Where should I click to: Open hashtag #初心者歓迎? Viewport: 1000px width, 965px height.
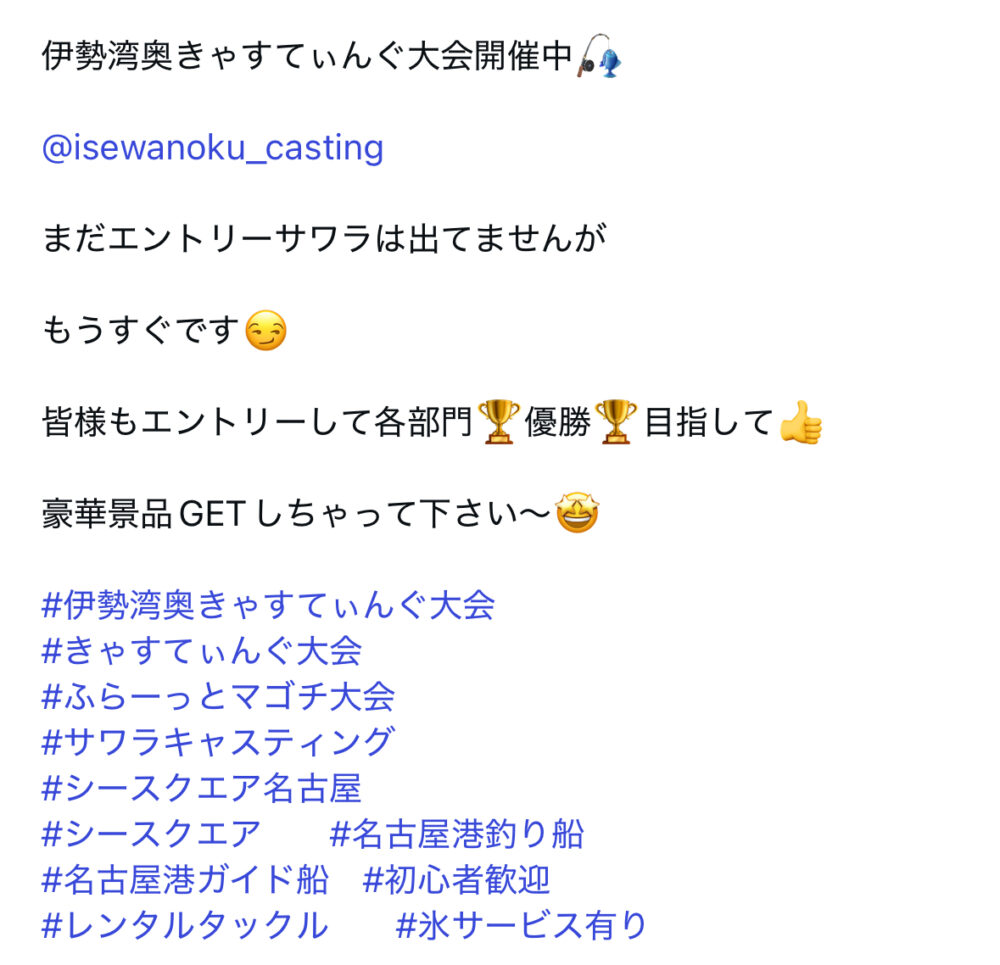[456, 880]
